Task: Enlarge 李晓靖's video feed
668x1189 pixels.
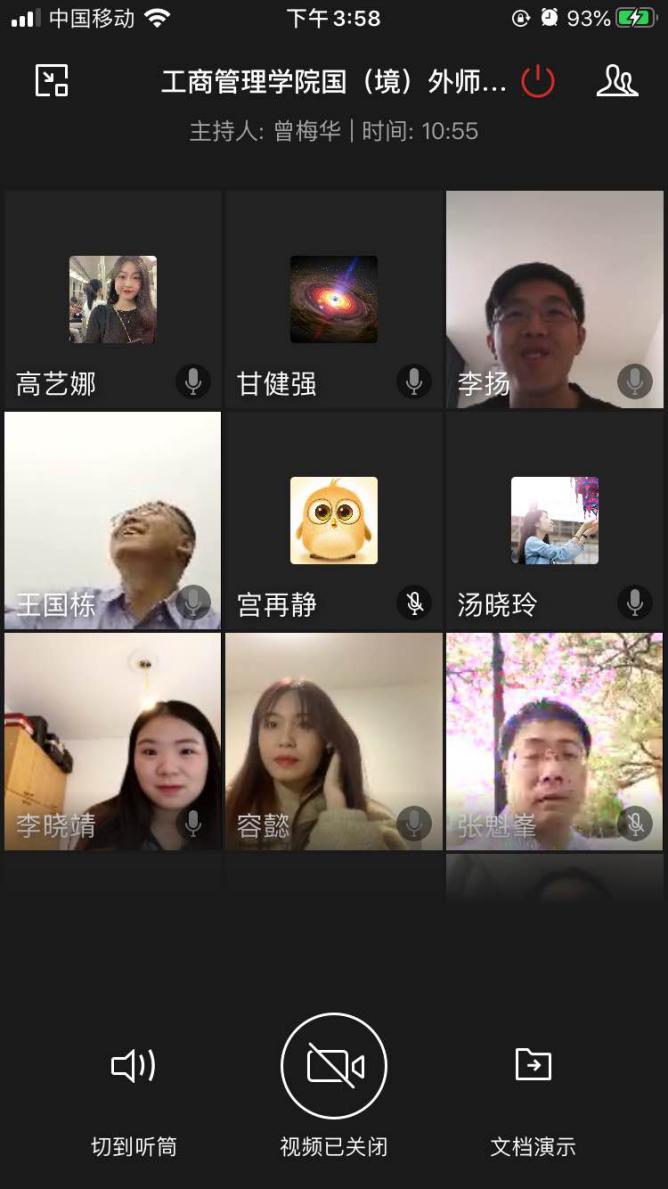Action: 113,741
